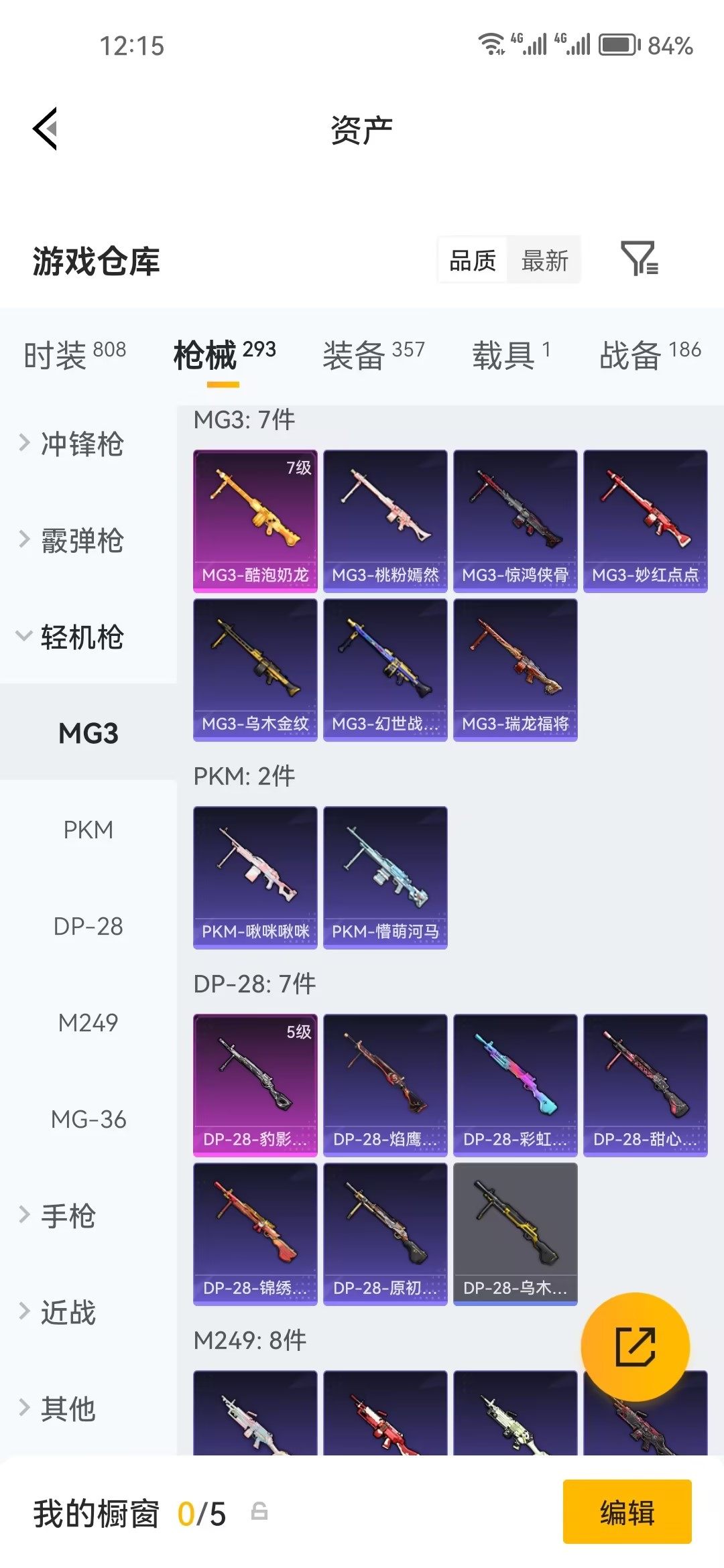The width and height of the screenshot is (724, 1568).
Task: Switch to the 时装 tab
Action: [x=74, y=354]
